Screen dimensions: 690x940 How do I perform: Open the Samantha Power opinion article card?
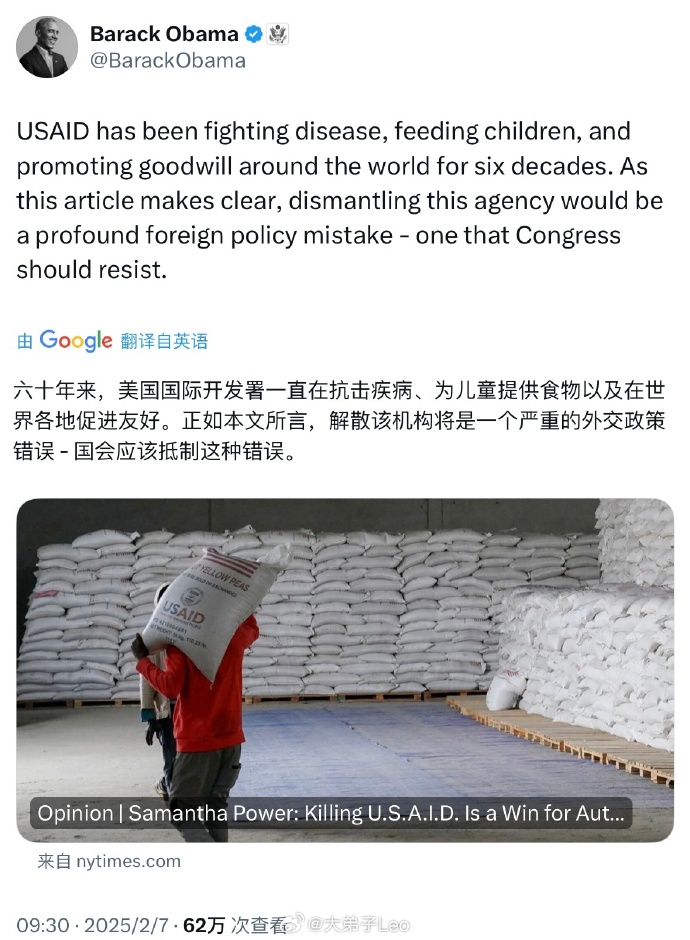point(344,669)
